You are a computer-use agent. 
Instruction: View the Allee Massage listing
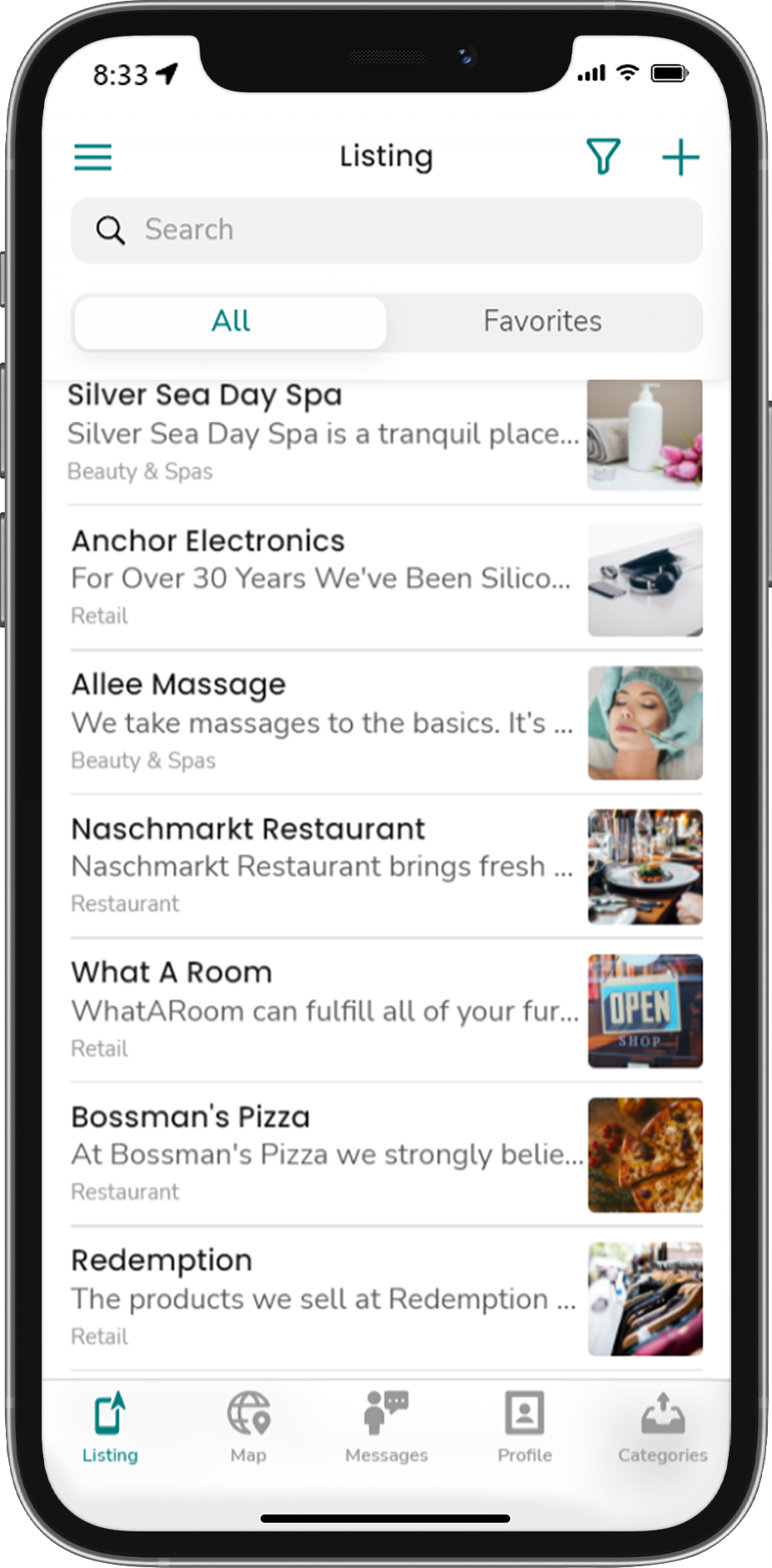point(324,722)
